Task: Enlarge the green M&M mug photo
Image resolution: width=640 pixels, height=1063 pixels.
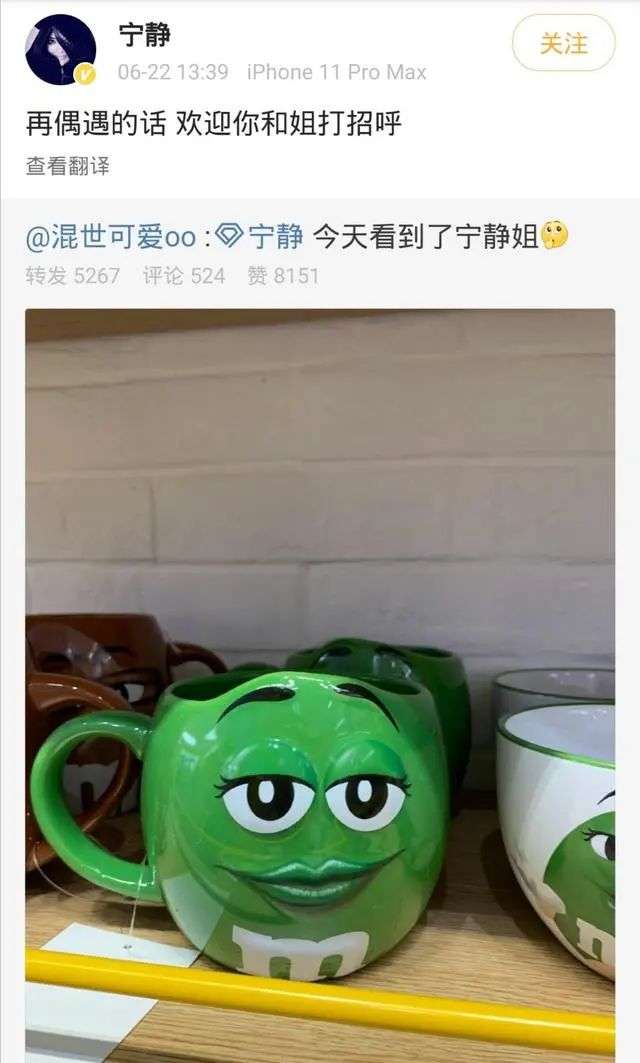Action: pyautogui.click(x=320, y=685)
